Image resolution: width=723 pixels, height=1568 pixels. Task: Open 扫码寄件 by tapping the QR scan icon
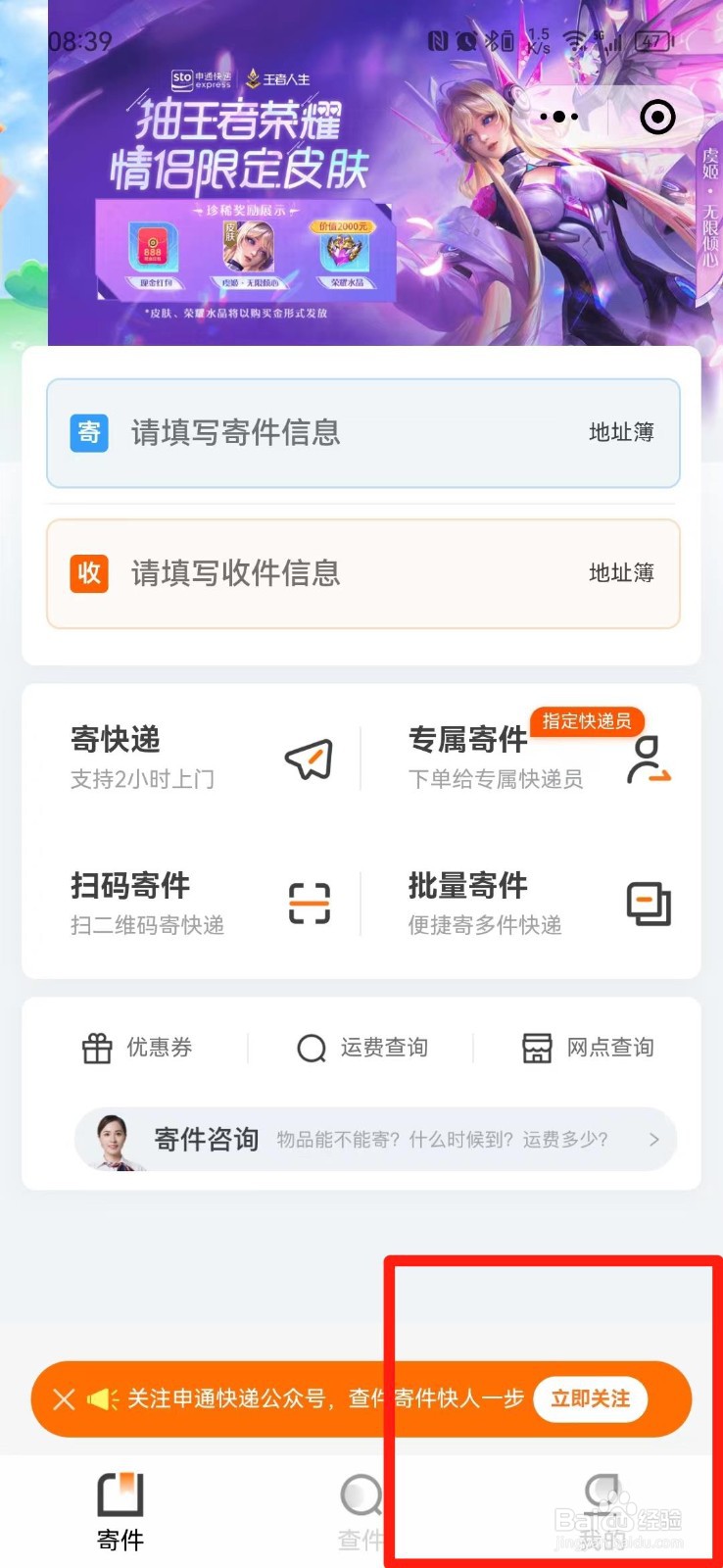click(308, 904)
